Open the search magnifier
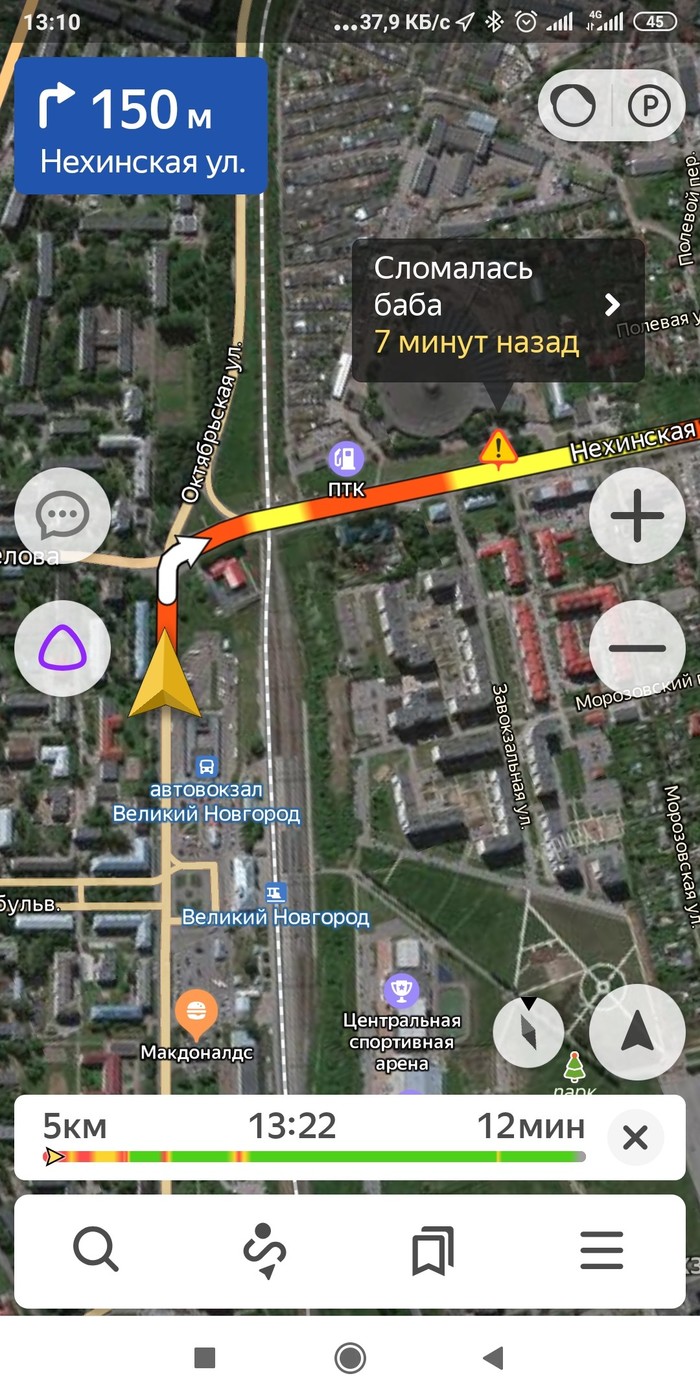Viewport: 700px width, 1400px height. pyautogui.click(x=96, y=1250)
